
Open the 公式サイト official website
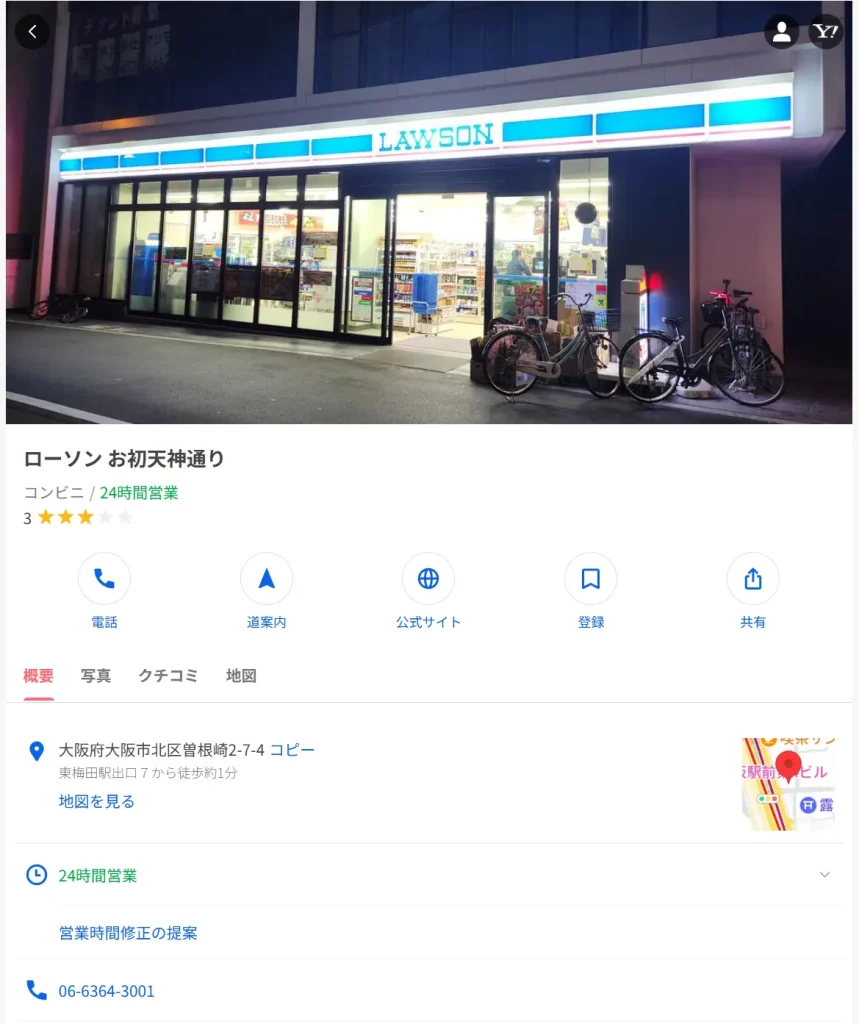428,579
